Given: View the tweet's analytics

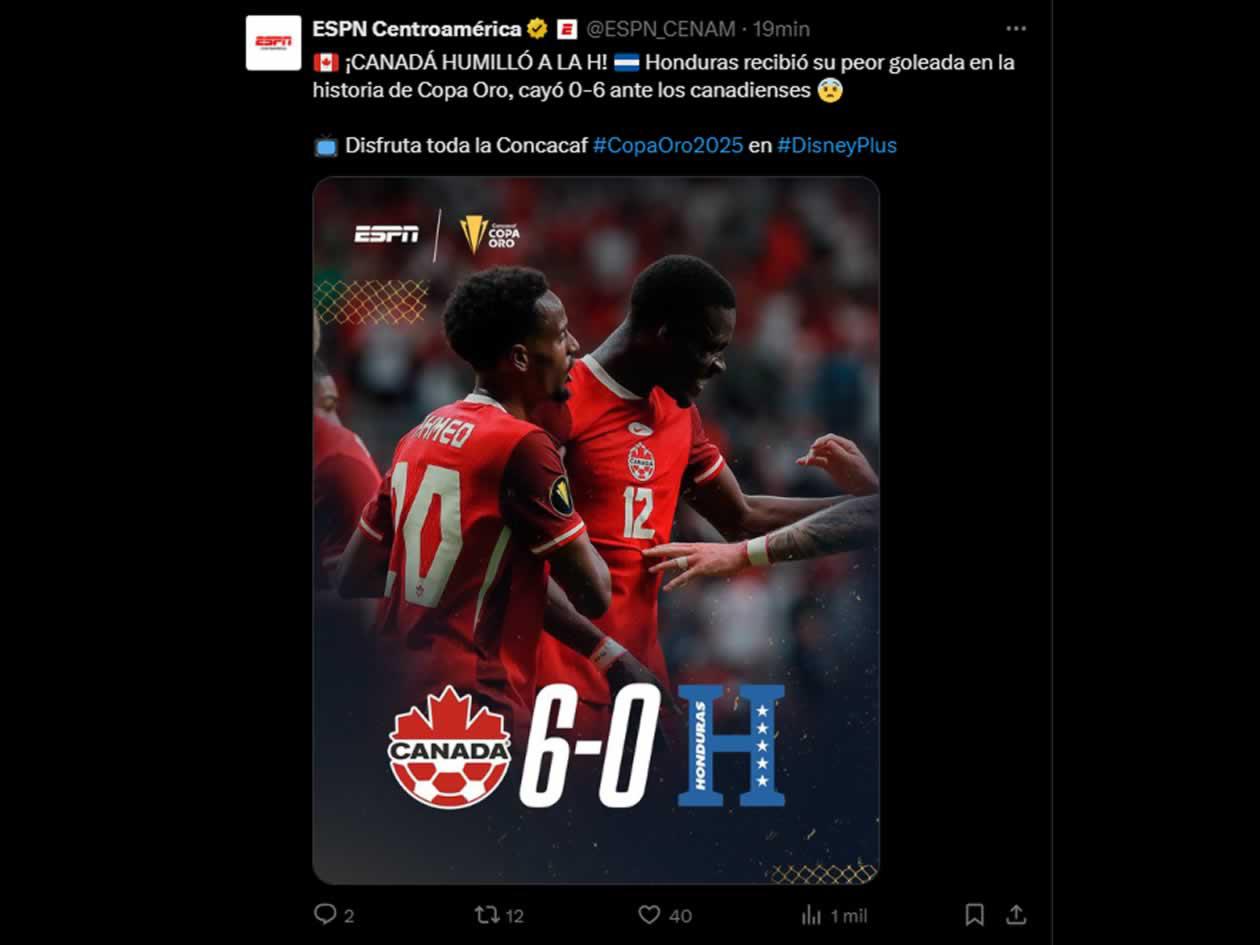Looking at the screenshot, I should click(811, 914).
